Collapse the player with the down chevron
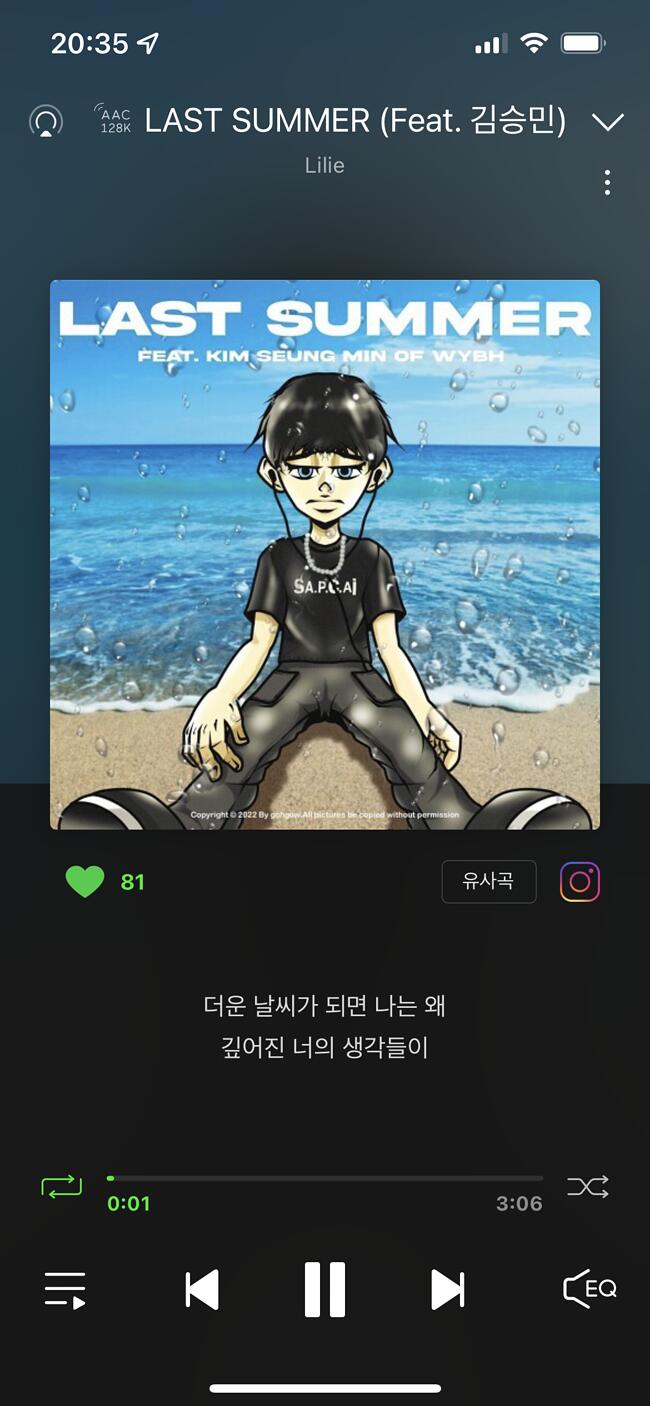 pos(607,122)
